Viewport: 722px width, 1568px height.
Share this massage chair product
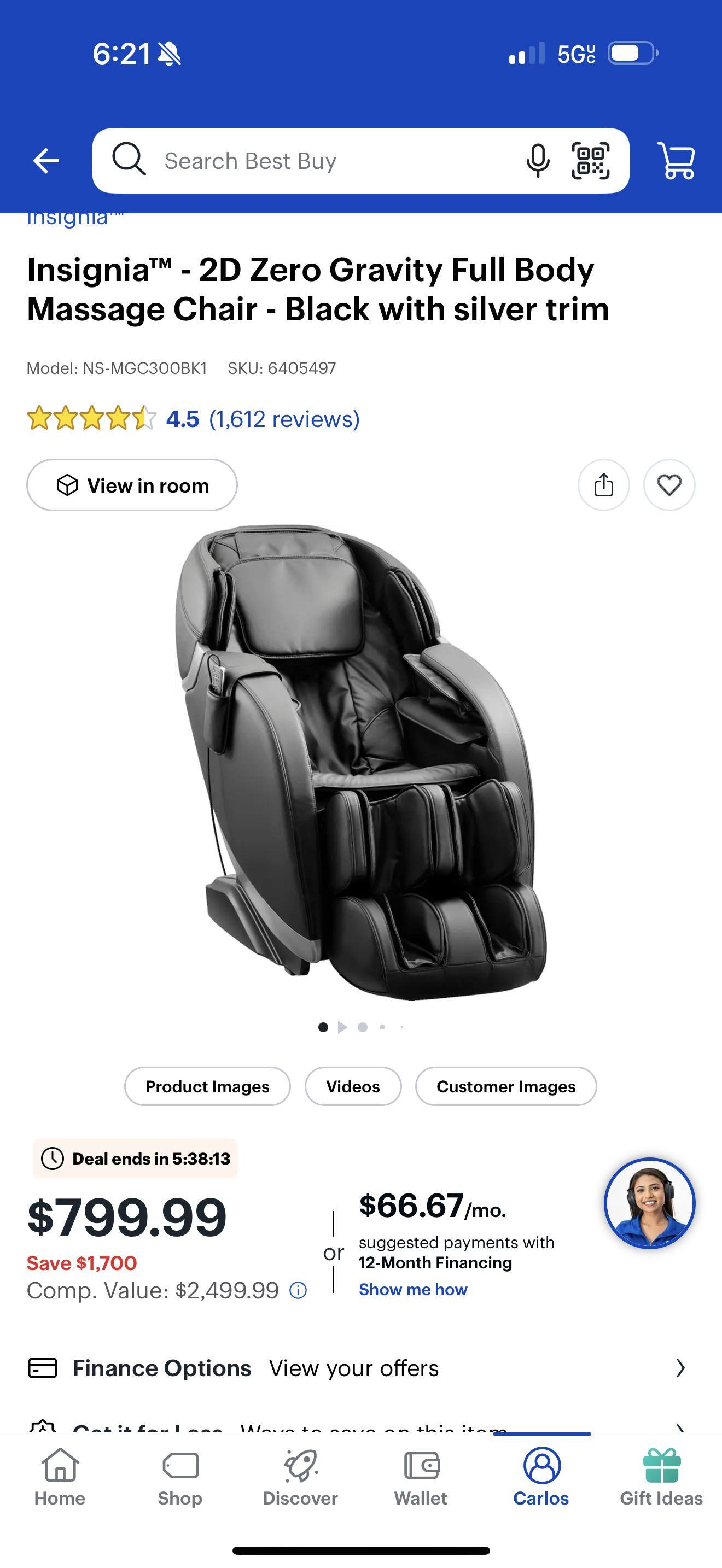point(603,485)
